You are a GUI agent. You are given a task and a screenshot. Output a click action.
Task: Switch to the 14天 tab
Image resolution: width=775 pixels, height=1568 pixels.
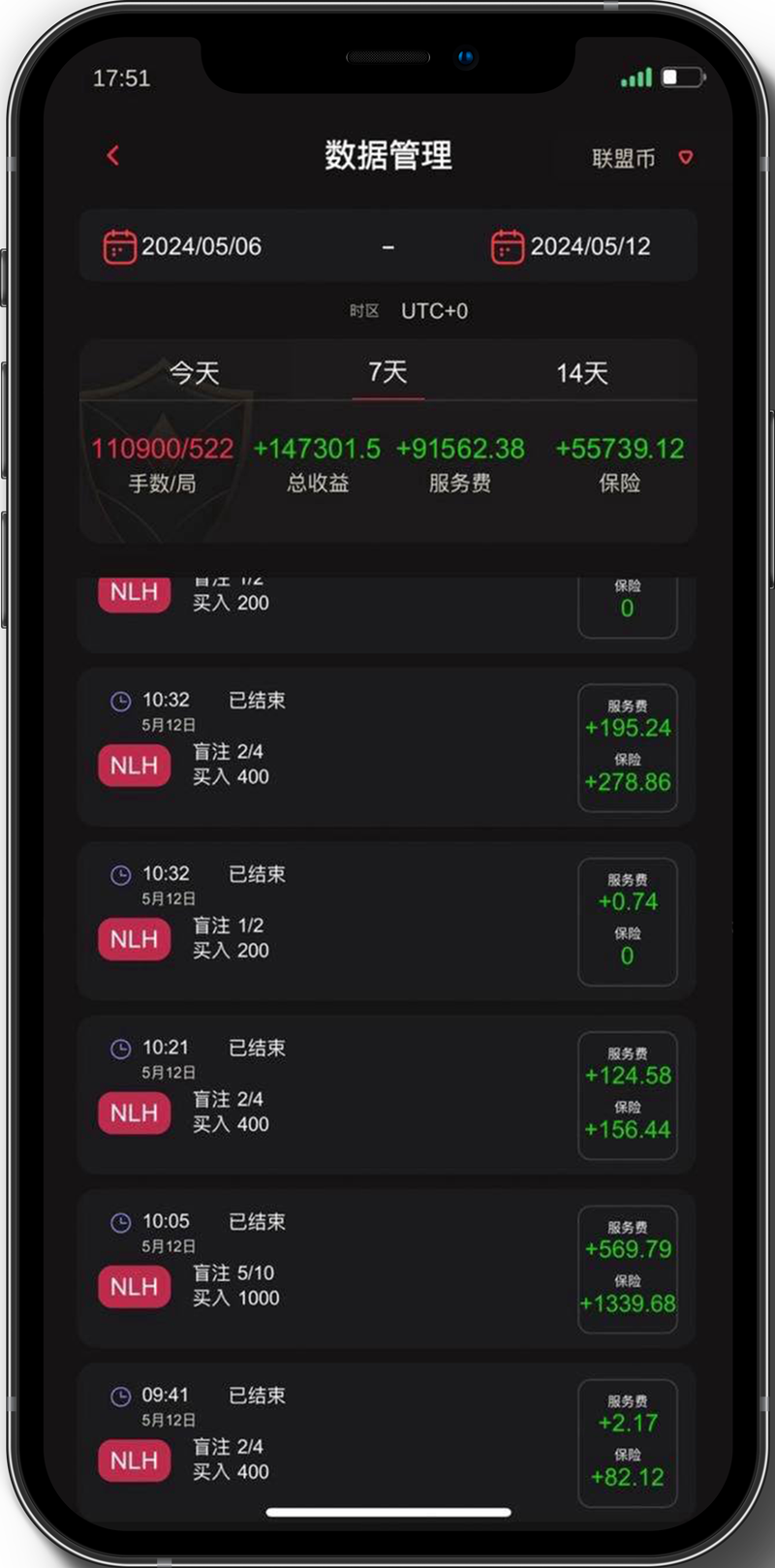[580, 372]
